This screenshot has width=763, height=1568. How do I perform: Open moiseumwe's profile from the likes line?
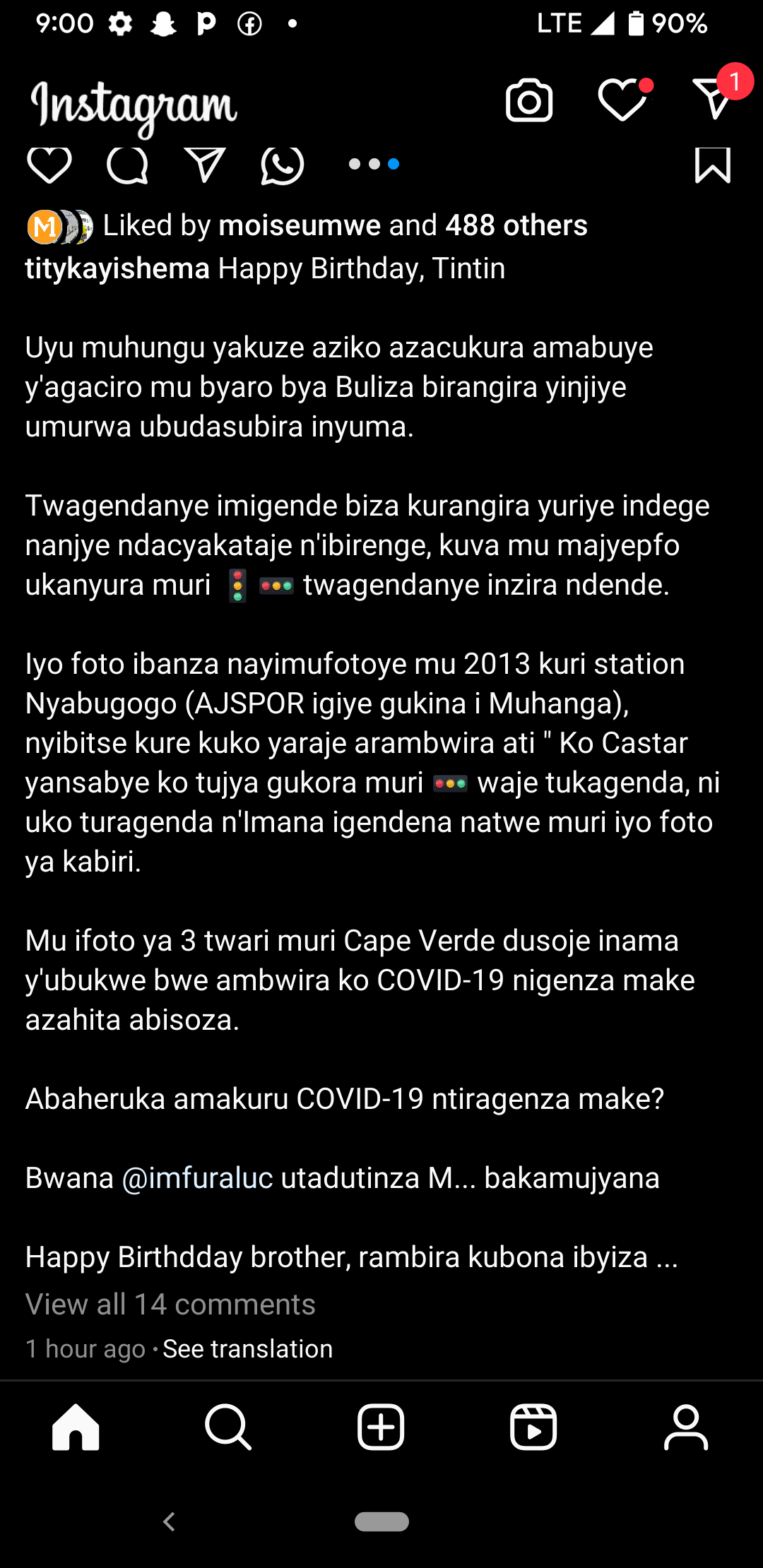point(300,225)
